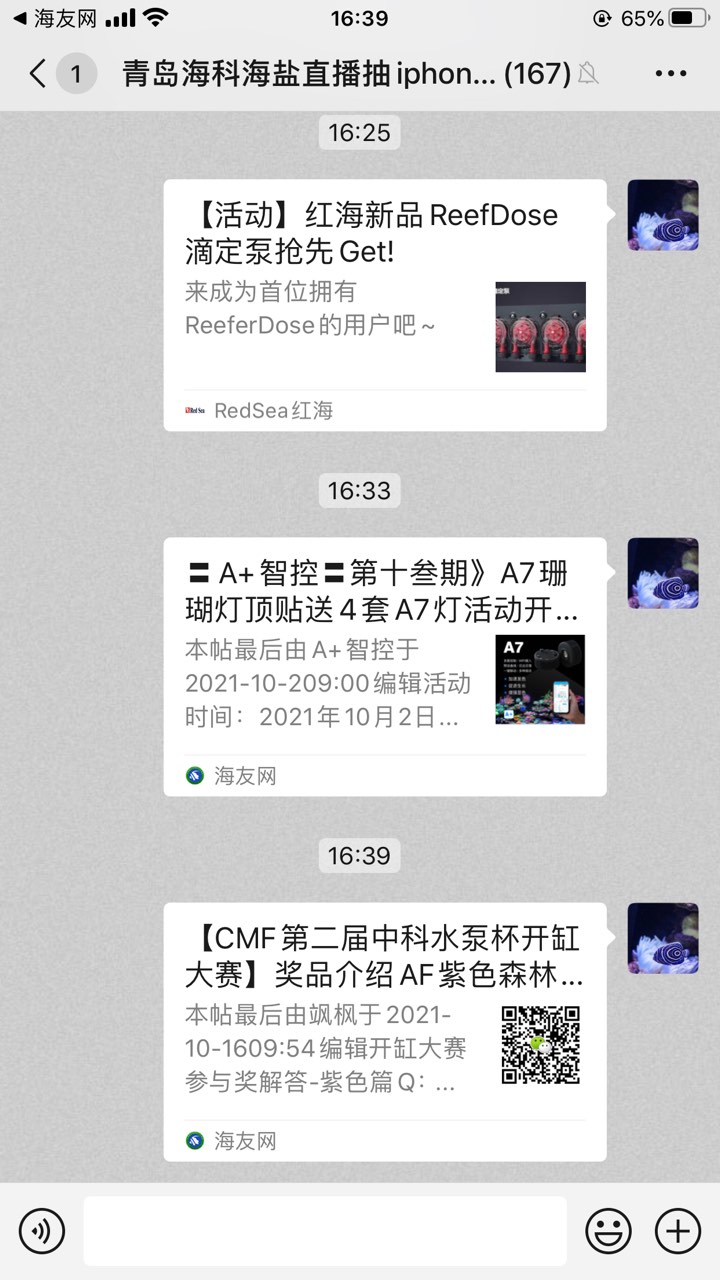Go back to the chat list
720x1280 pixels.
38,73
